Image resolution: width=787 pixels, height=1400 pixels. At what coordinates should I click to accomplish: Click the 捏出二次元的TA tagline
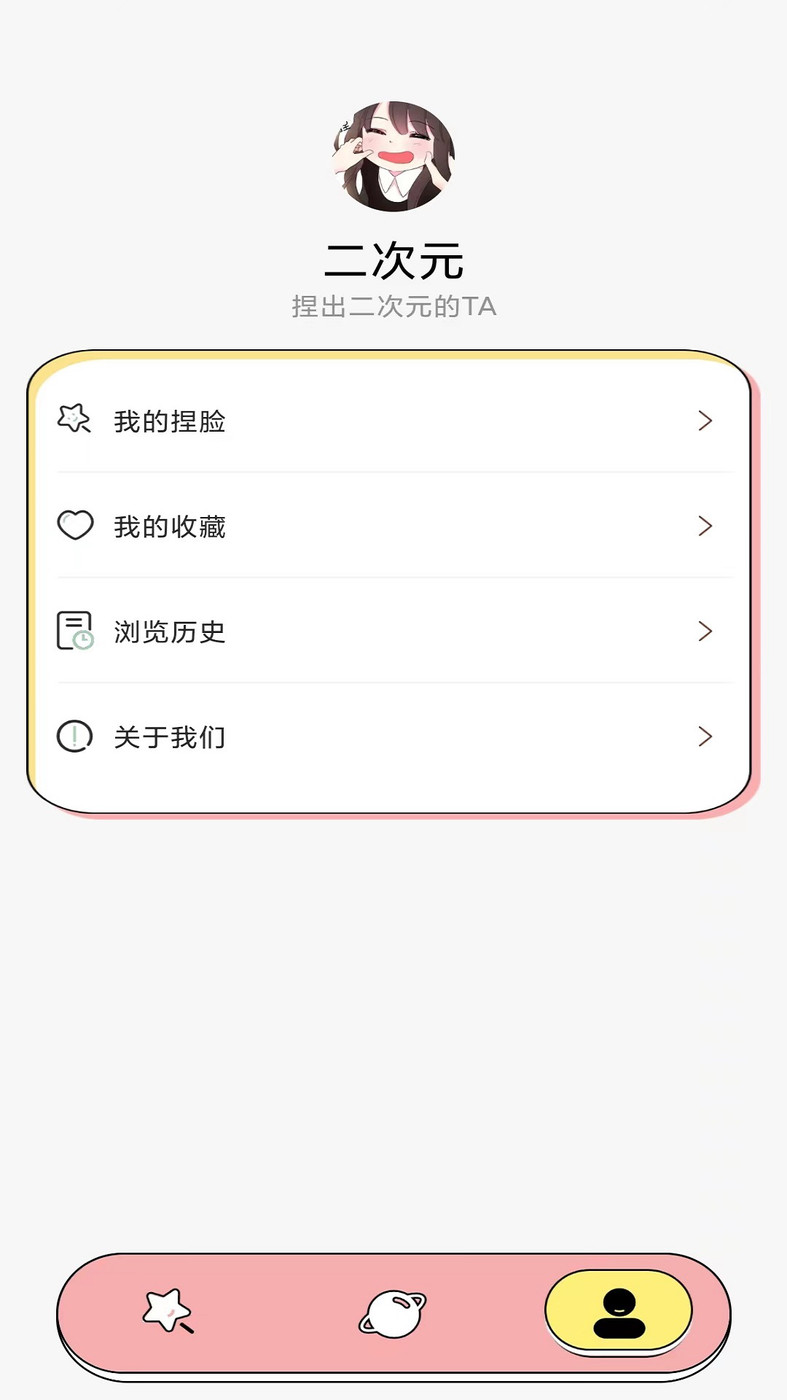(x=394, y=307)
